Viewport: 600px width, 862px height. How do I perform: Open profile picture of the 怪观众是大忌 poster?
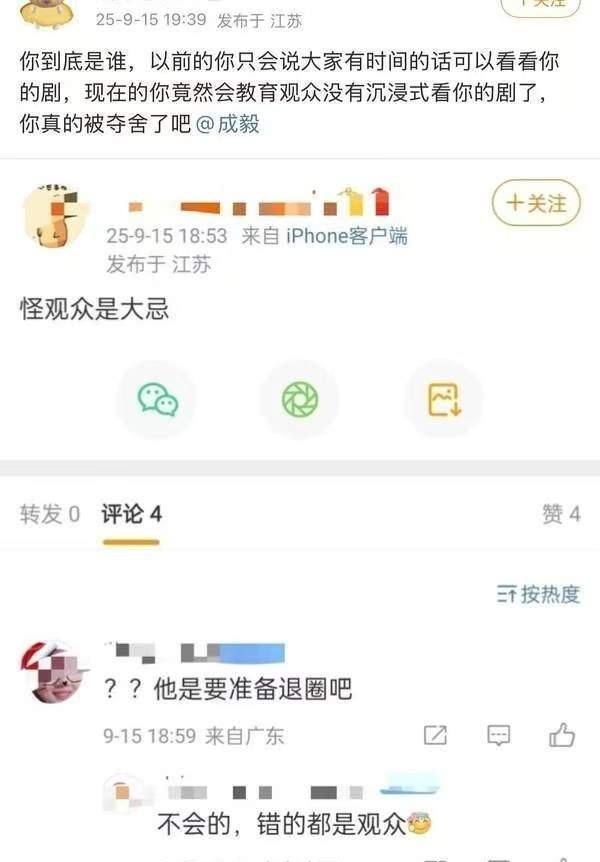pos(55,215)
